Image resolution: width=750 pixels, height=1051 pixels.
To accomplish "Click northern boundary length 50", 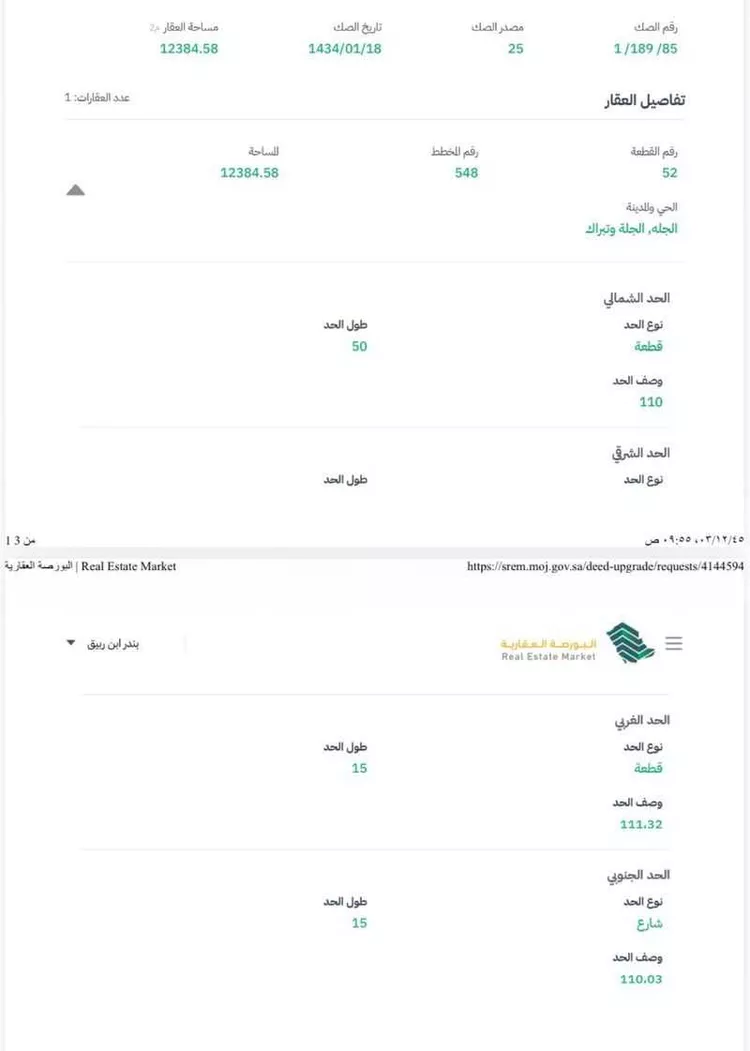I will click(x=358, y=346).
